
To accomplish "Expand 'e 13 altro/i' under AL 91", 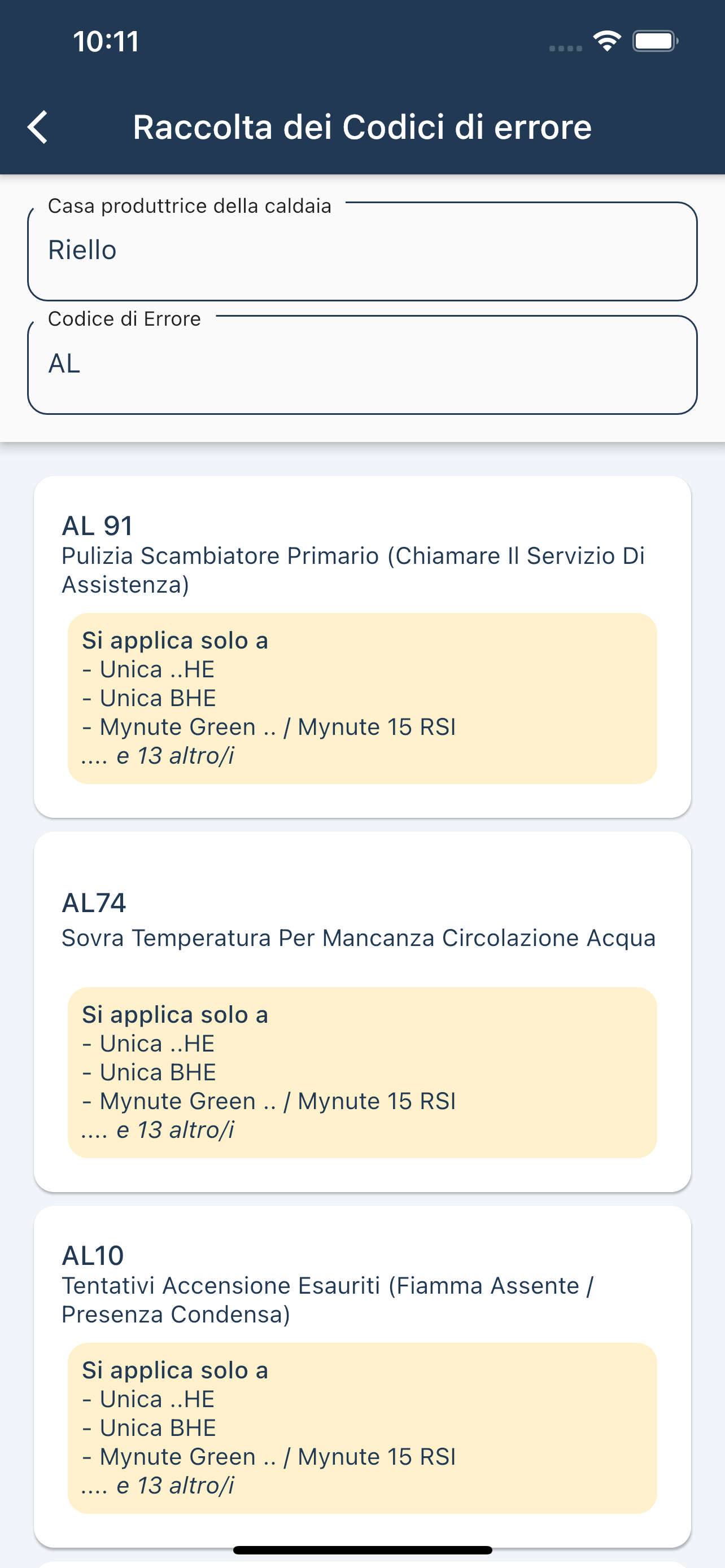I will (x=158, y=756).
